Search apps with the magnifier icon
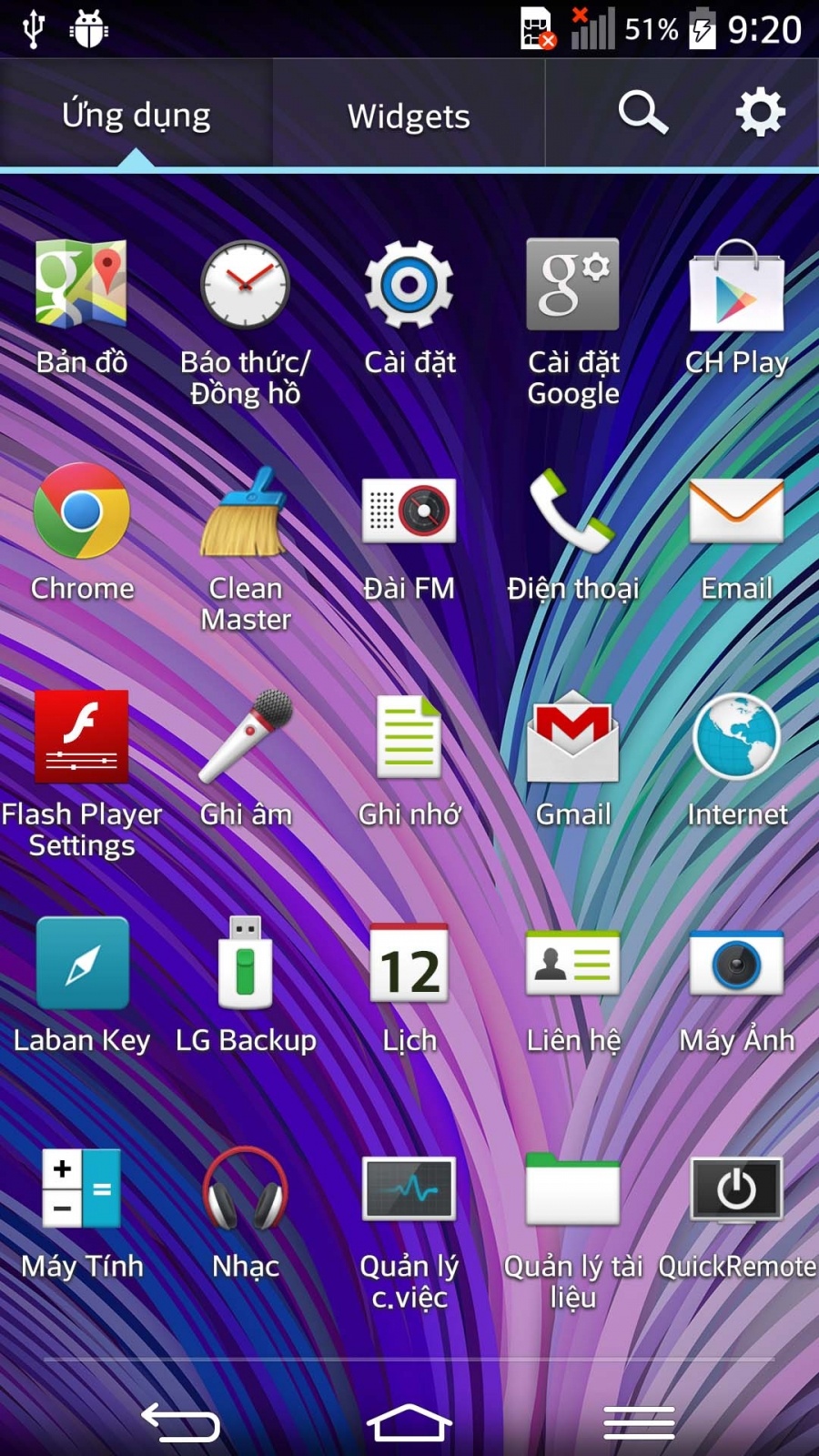This screenshot has width=819, height=1456. [642, 113]
